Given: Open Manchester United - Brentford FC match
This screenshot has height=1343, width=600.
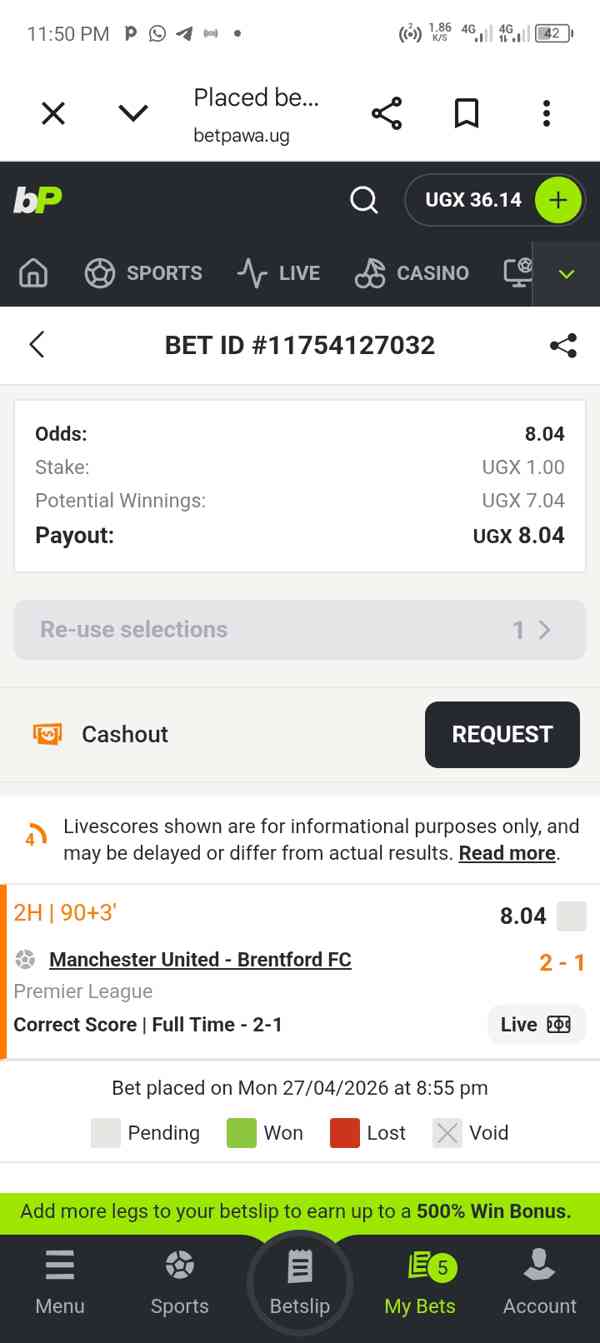Looking at the screenshot, I should click(x=200, y=960).
